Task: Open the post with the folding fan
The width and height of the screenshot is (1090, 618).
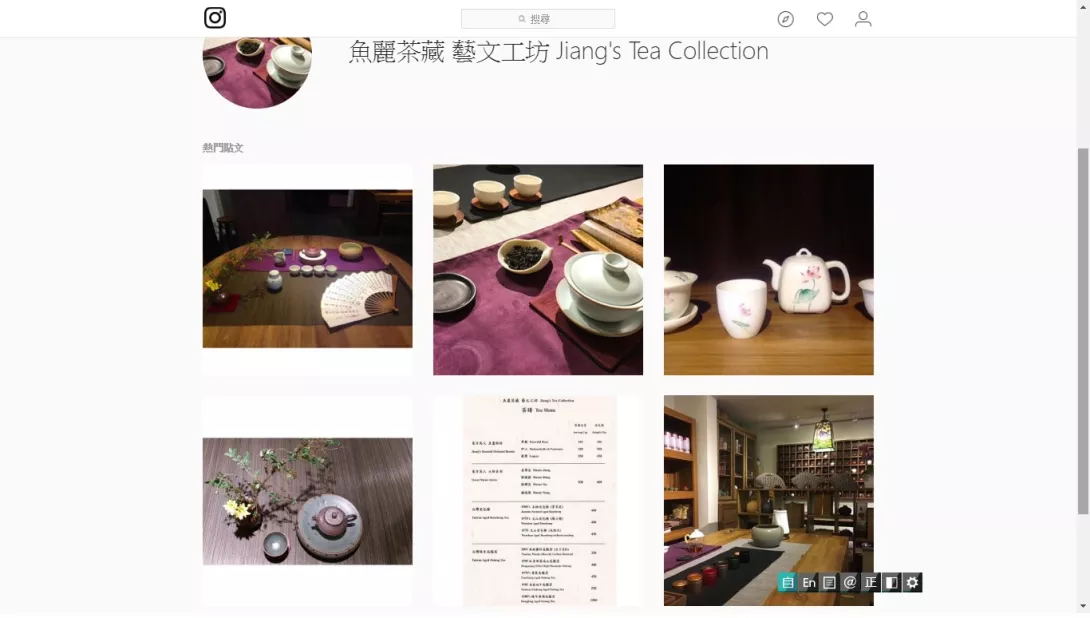Action: pos(307,269)
